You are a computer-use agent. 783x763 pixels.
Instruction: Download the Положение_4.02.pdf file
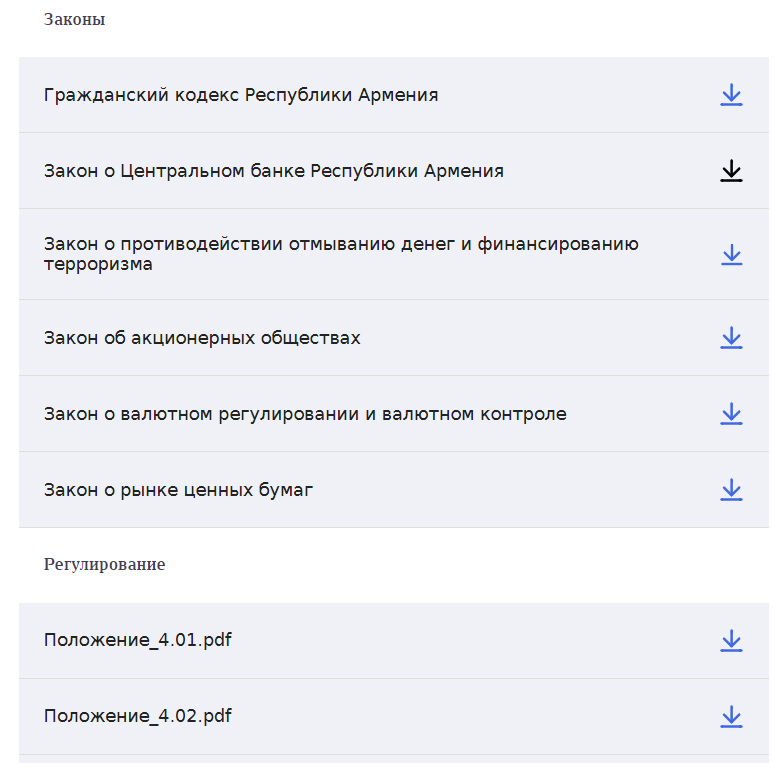731,717
